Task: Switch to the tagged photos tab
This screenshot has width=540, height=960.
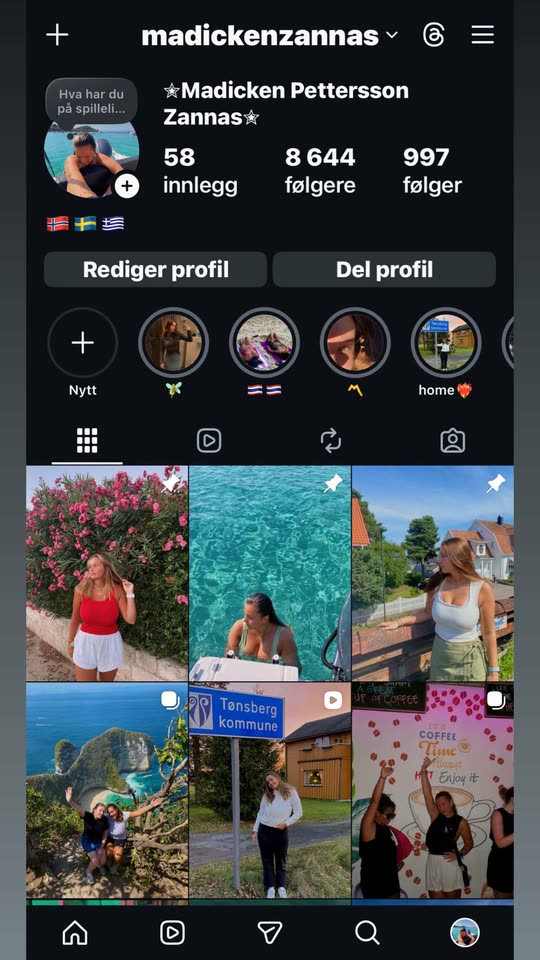Action: [452, 441]
